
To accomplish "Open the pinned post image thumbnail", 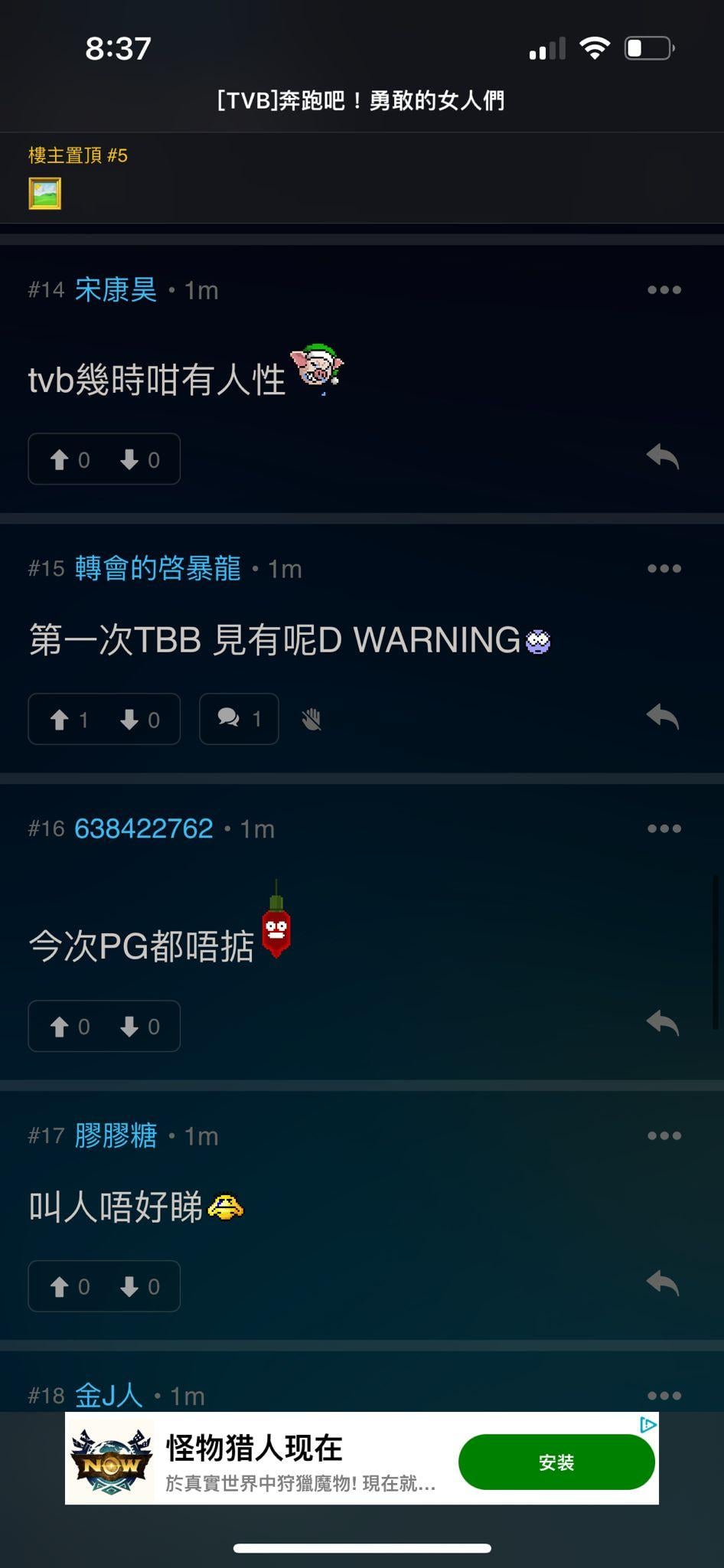I will 44,194.
